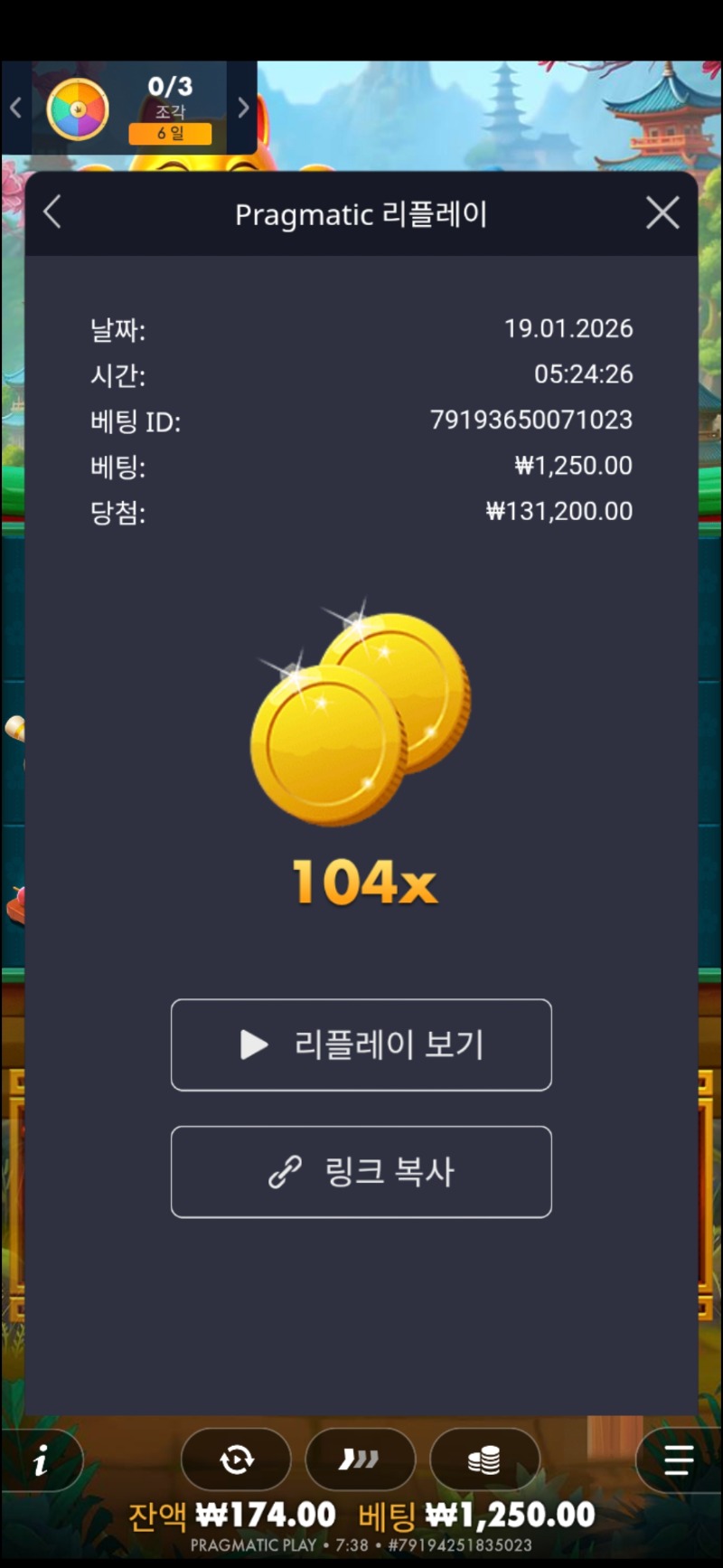Tap the colorful prize wheel icon

[78, 109]
